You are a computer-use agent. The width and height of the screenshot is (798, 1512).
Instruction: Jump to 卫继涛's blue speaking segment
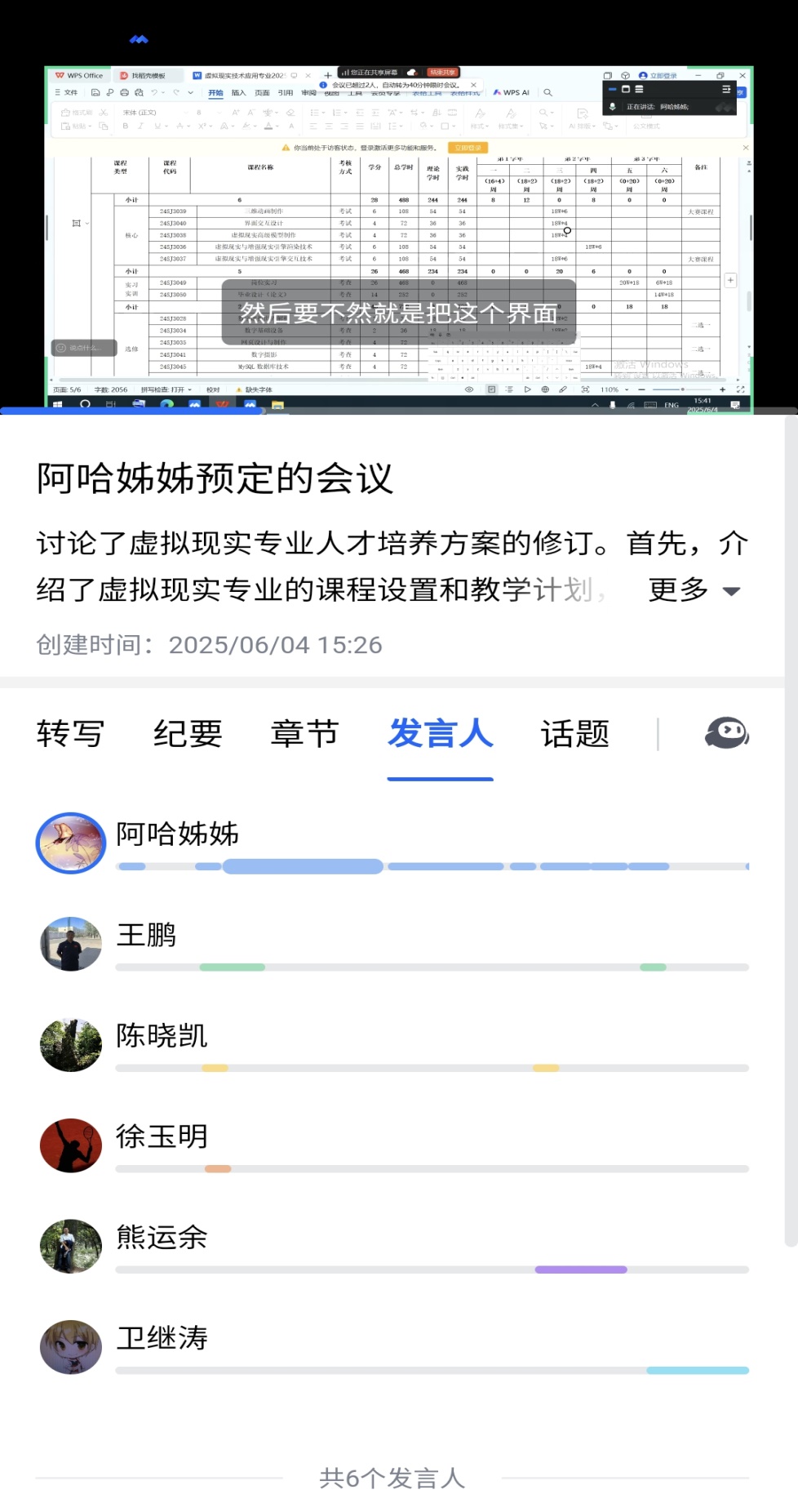(x=697, y=1371)
